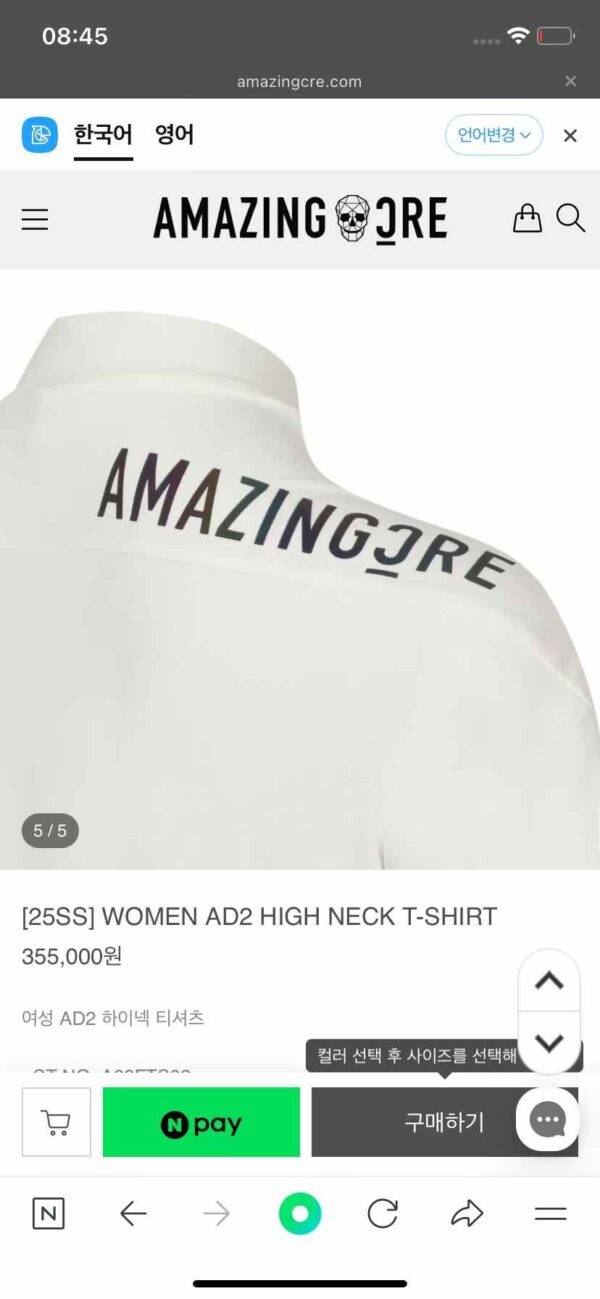This screenshot has width=600, height=1299.
Task: Close the amazingcre.com address banner
Action: click(570, 81)
